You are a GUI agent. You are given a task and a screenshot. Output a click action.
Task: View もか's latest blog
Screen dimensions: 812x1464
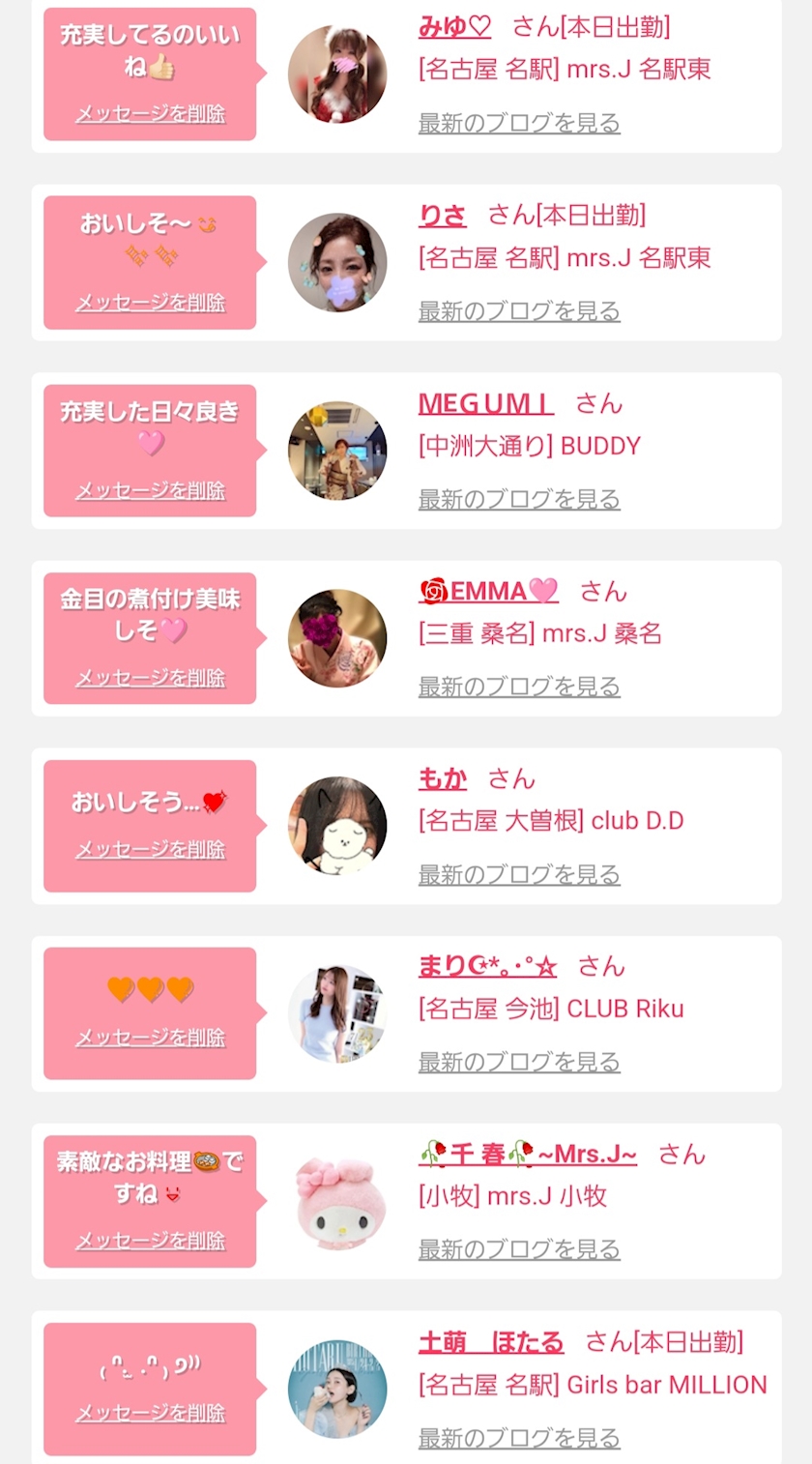(519, 875)
